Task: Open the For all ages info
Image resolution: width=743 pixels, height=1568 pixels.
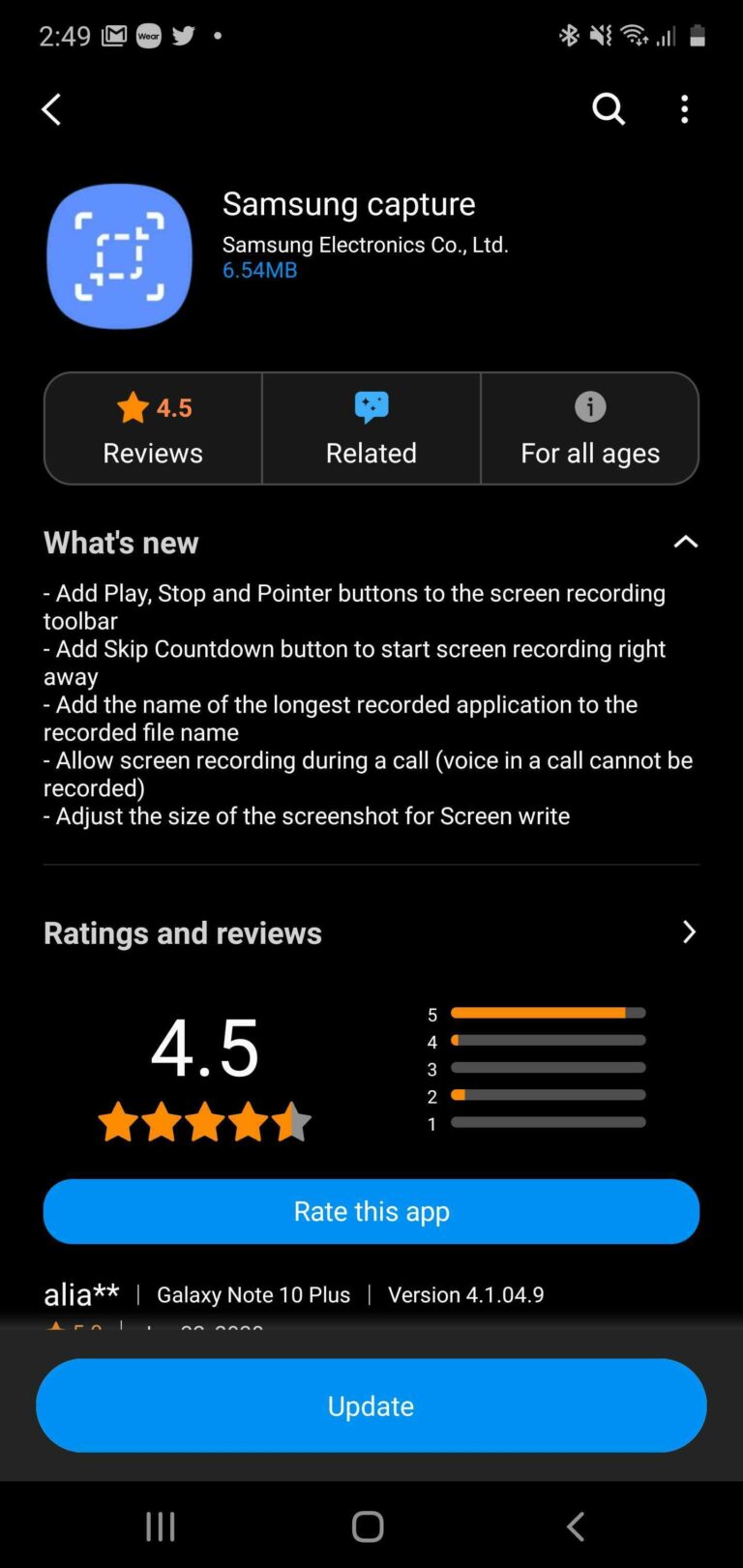Action: pos(590,429)
